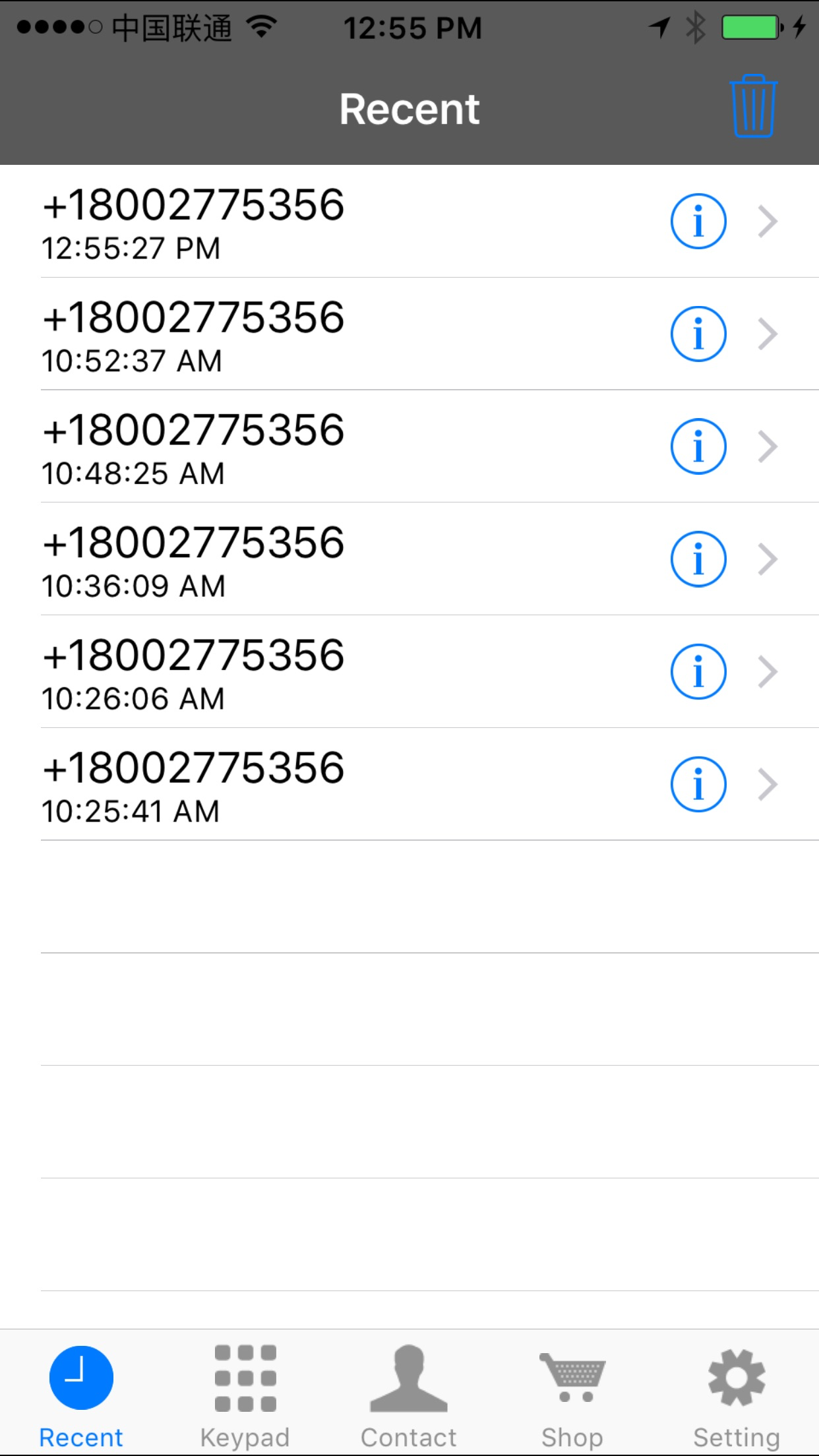Image resolution: width=819 pixels, height=1456 pixels.
Task: Tap info icon for the 10:26:06 AM call
Action: tap(698, 671)
